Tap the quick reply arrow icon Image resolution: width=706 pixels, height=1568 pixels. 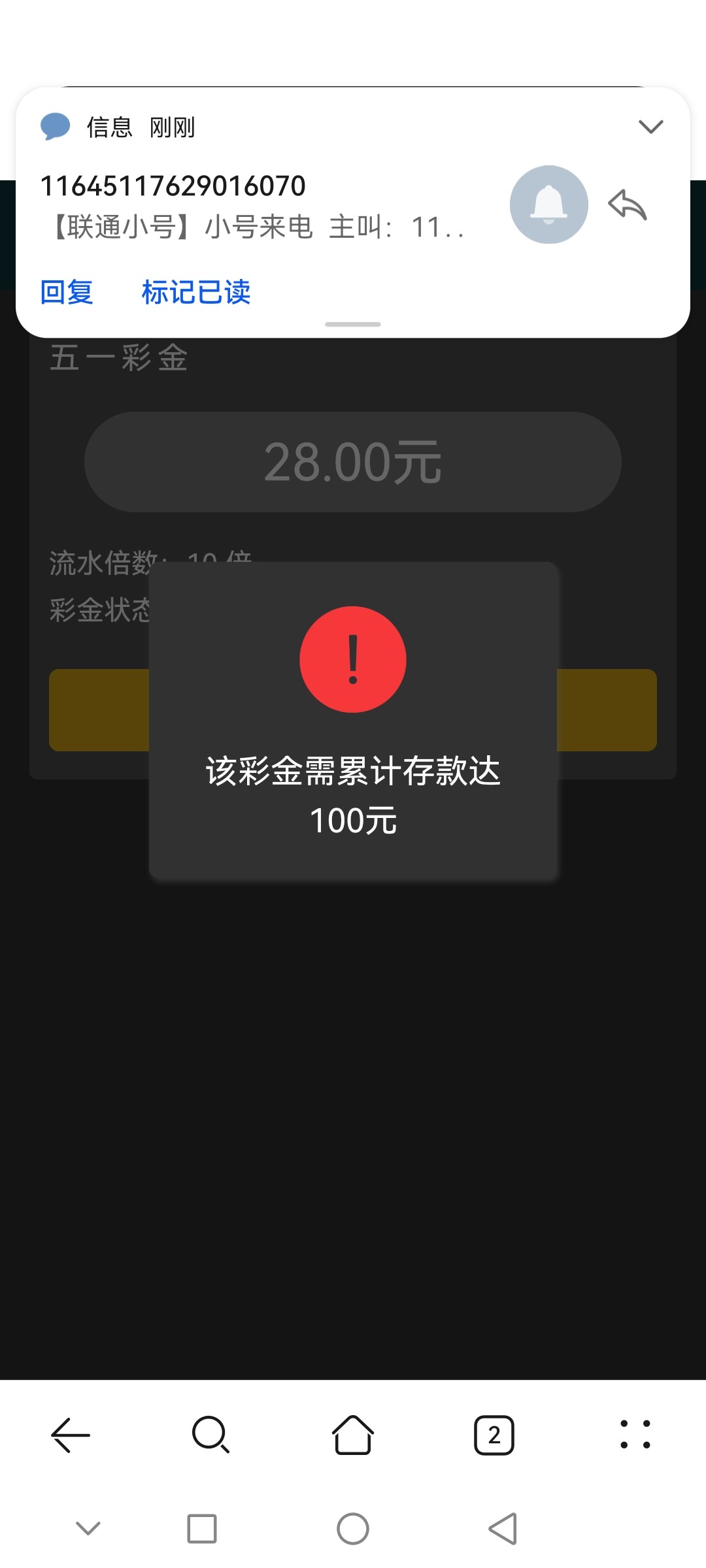pos(628,205)
